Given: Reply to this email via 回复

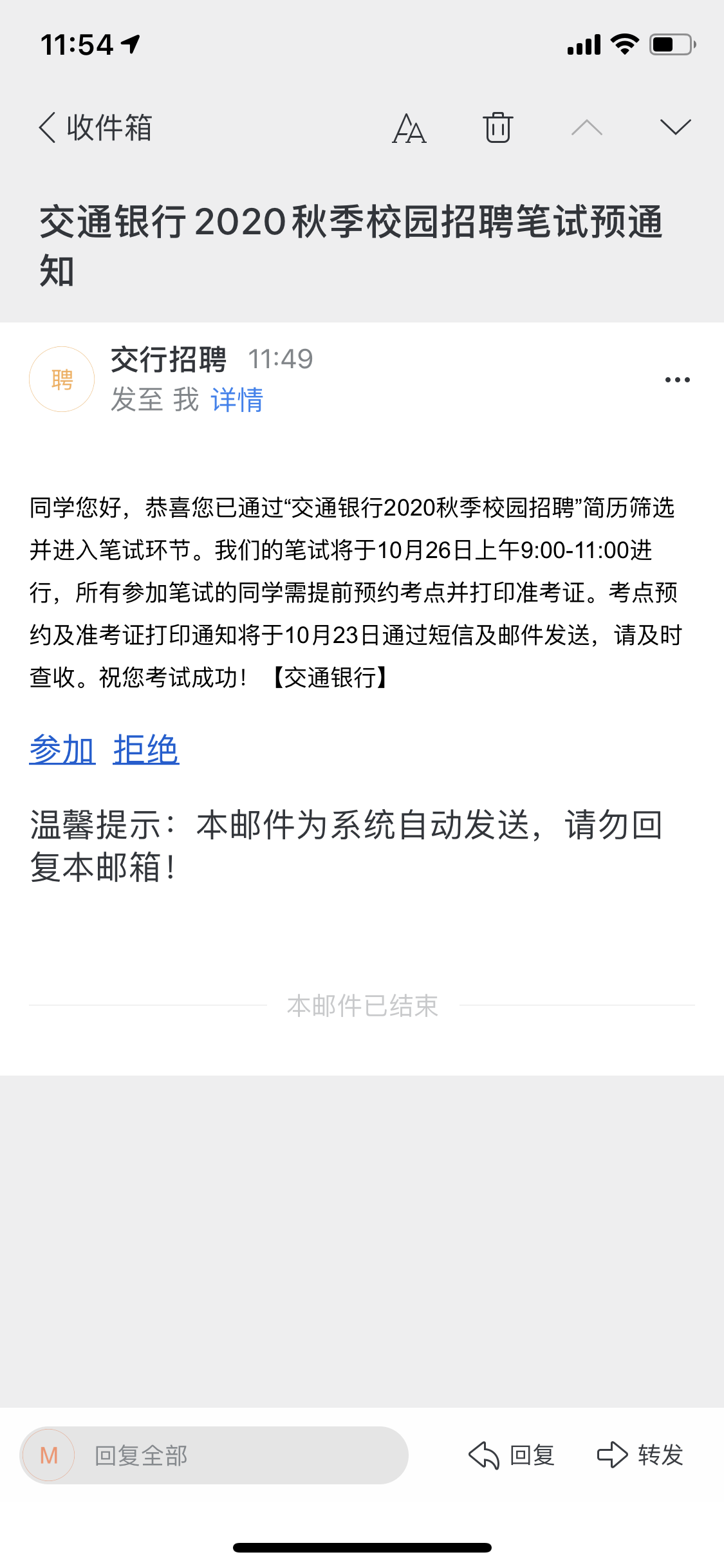Looking at the screenshot, I should coord(512,1455).
